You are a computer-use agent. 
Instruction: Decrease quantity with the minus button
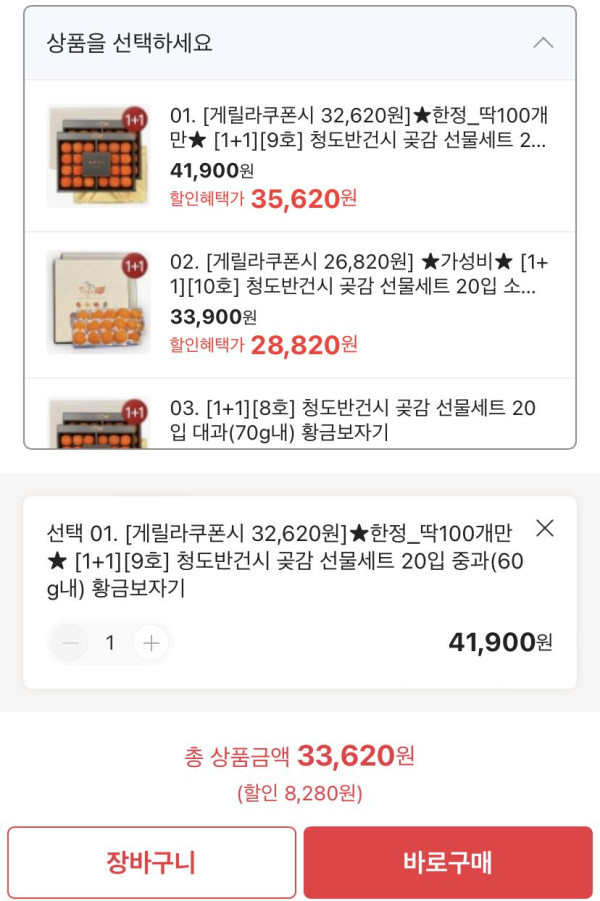[69, 643]
